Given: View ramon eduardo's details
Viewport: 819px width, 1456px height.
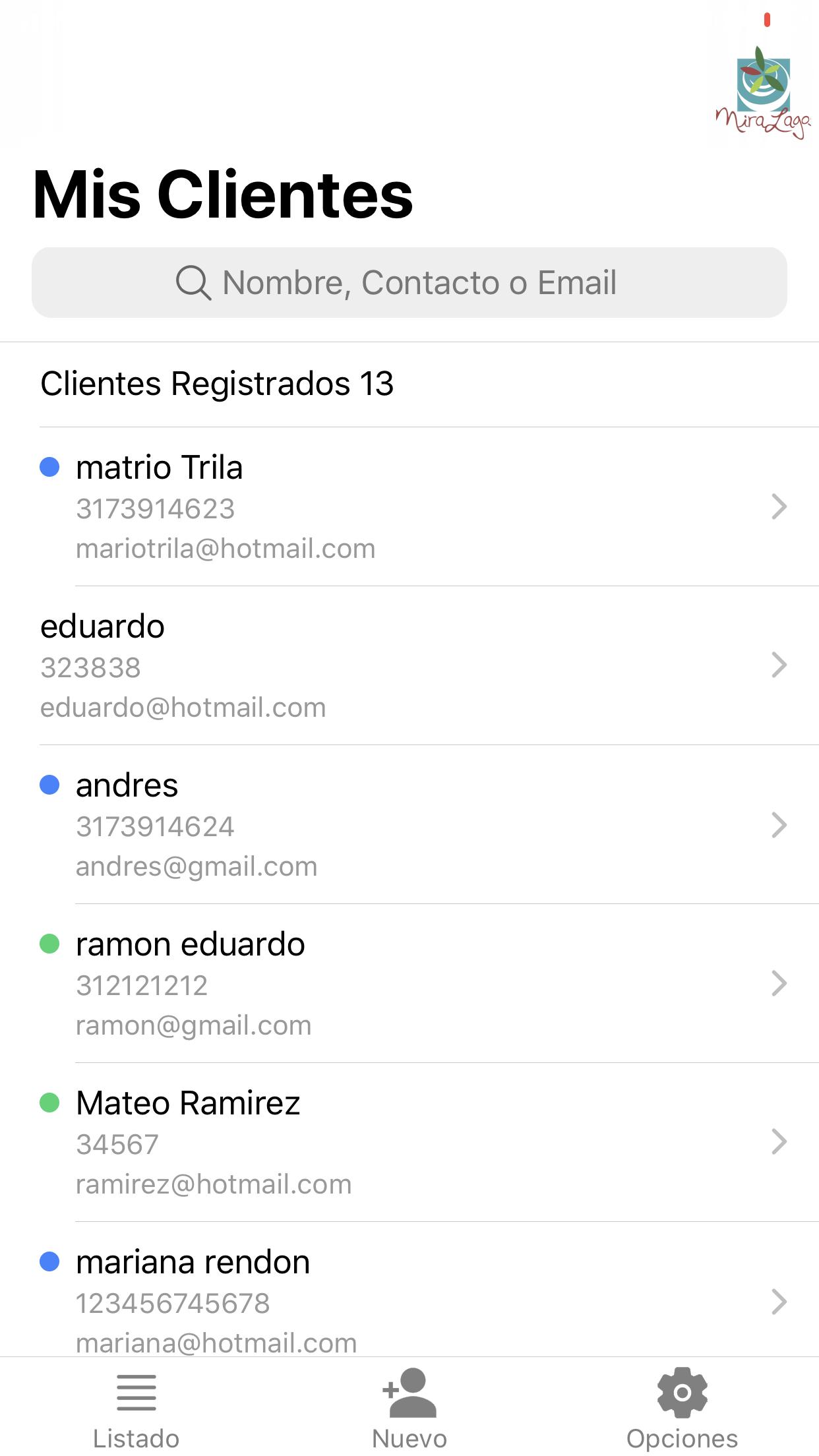Looking at the screenshot, I should click(409, 983).
